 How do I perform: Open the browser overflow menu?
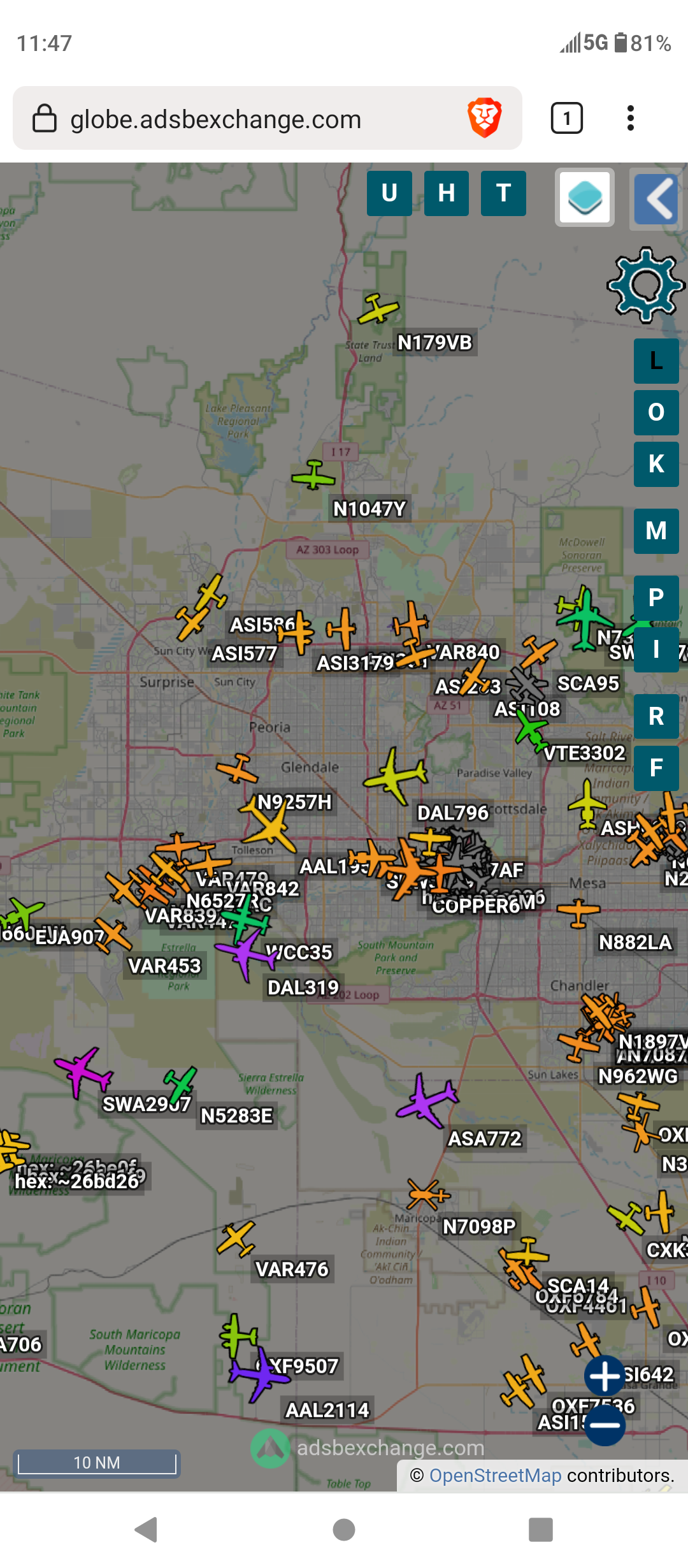click(631, 118)
